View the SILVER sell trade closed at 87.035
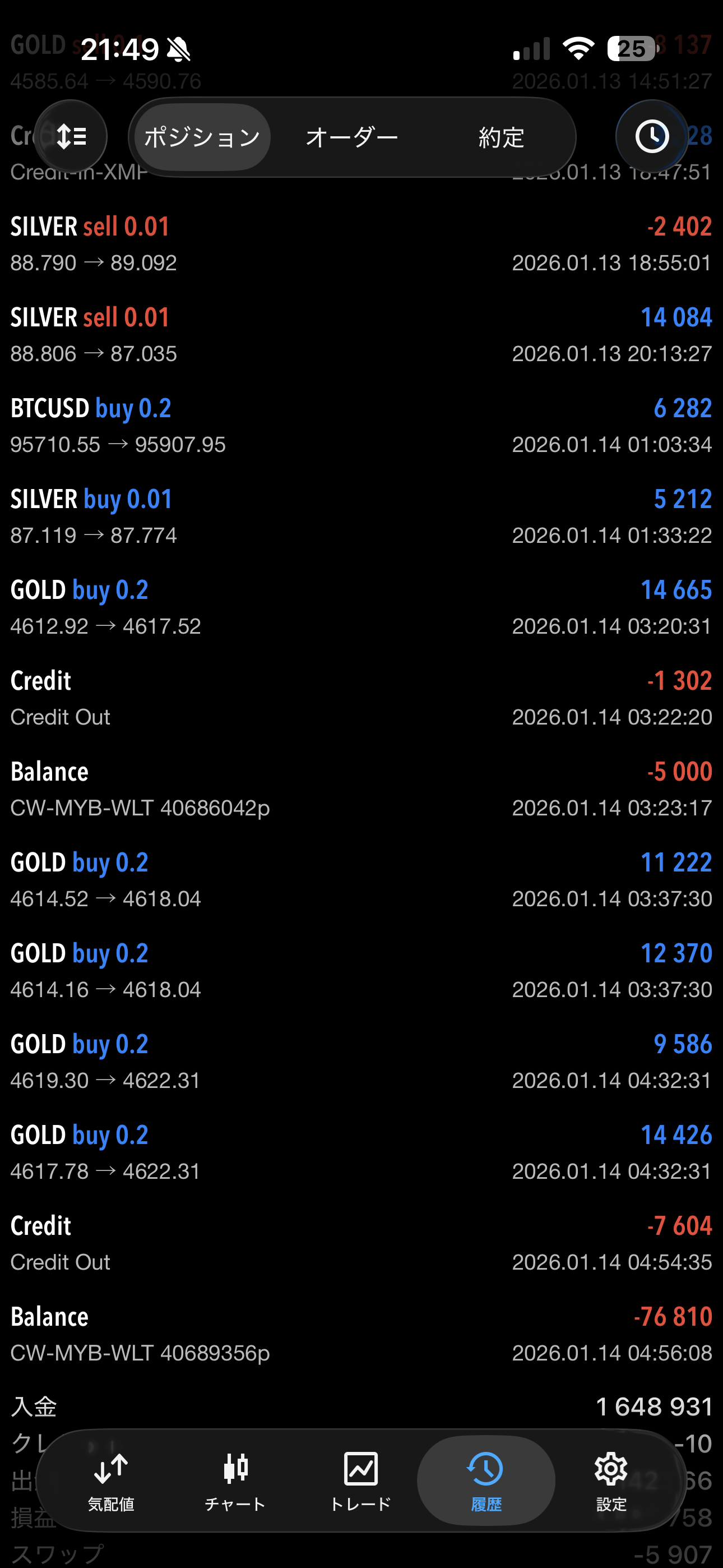 pyautogui.click(x=361, y=335)
